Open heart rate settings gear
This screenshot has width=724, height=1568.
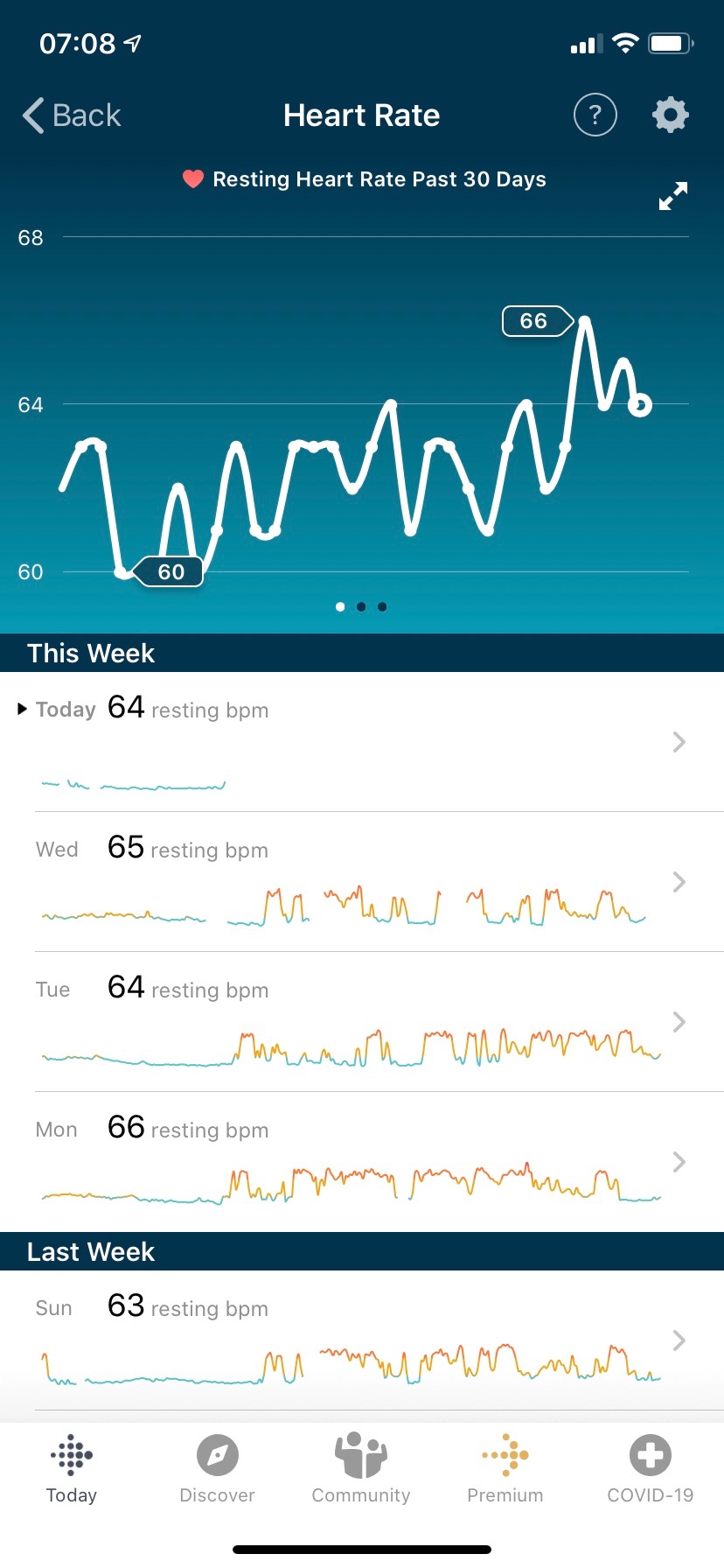(671, 115)
